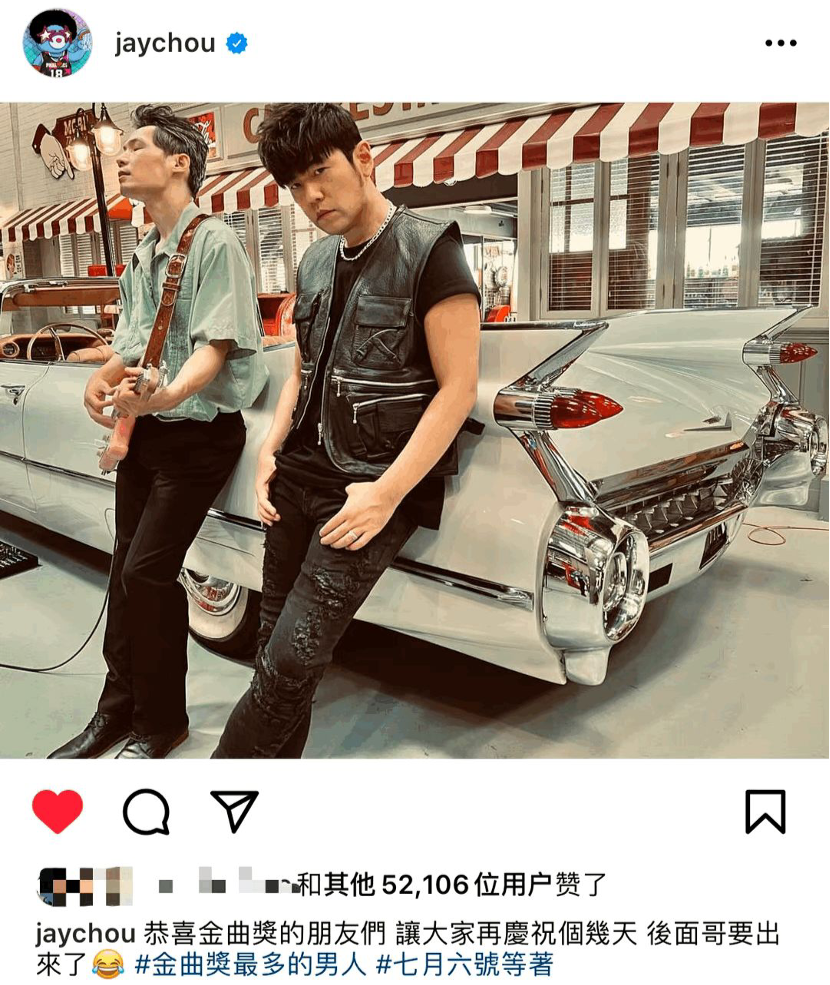Screen dimensions: 830x985
Task: Open hashtag #七月六號等著
Action: tap(463, 964)
